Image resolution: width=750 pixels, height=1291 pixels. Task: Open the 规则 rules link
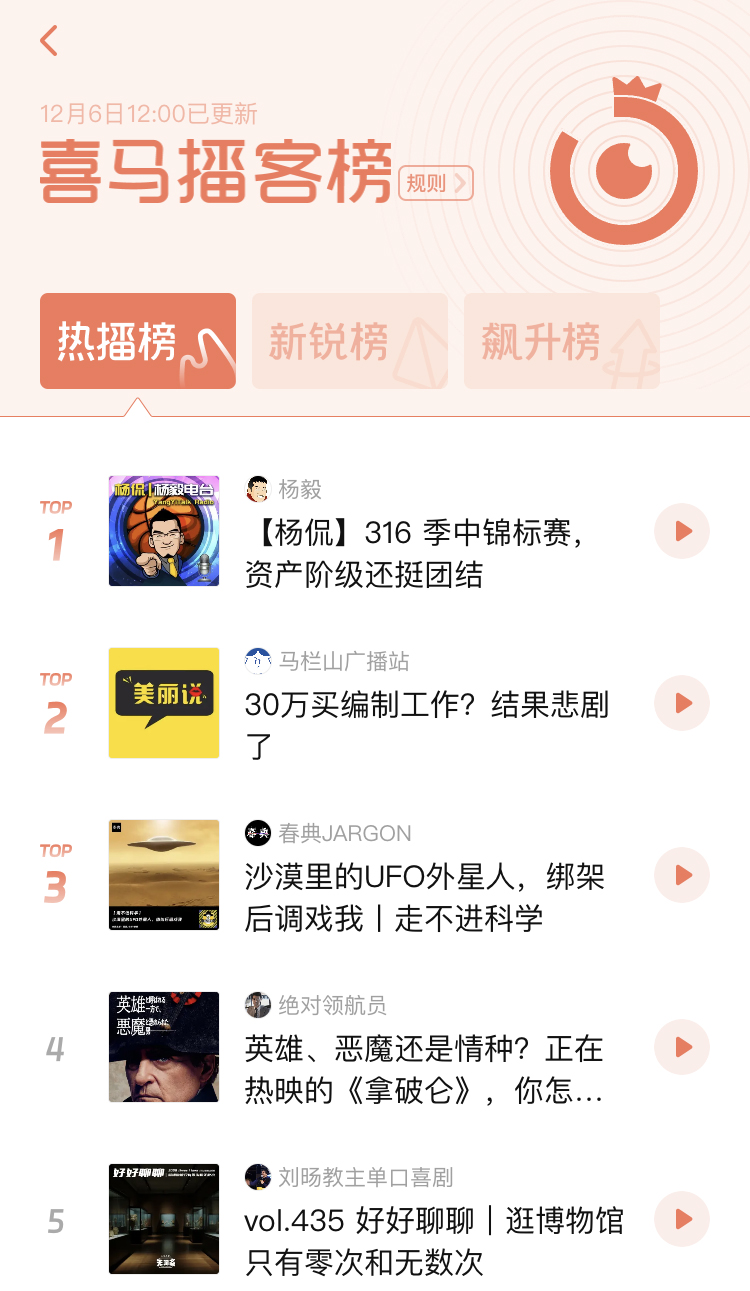point(435,183)
